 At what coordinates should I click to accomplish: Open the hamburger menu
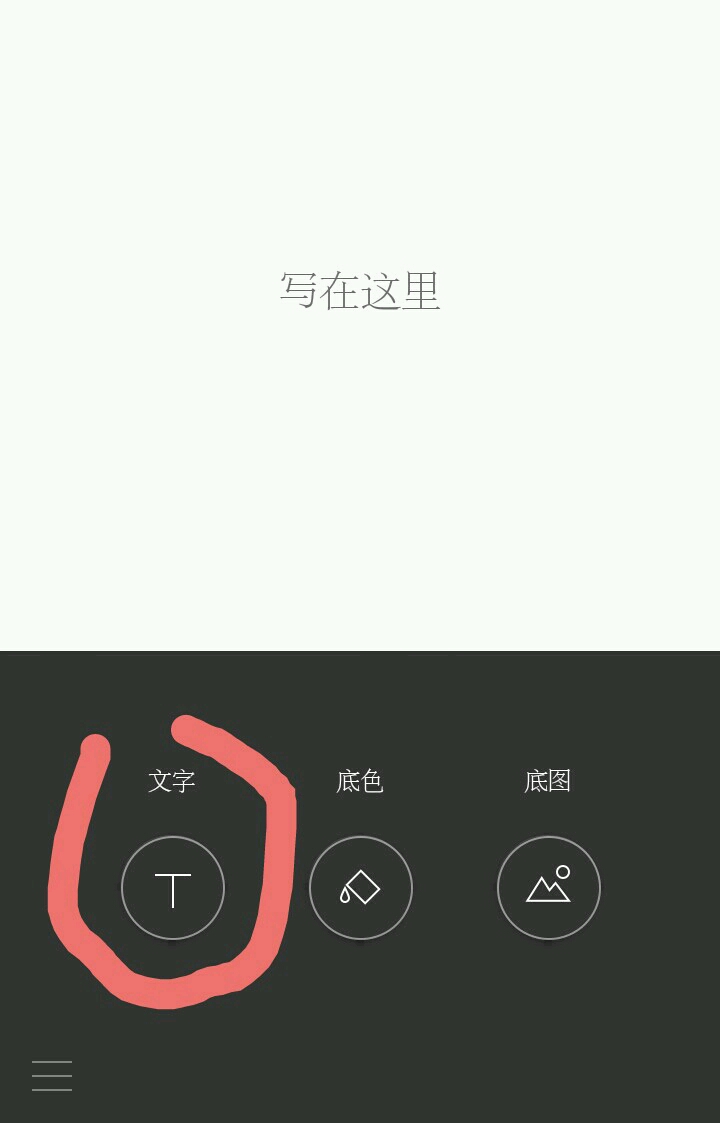pos(52,1076)
